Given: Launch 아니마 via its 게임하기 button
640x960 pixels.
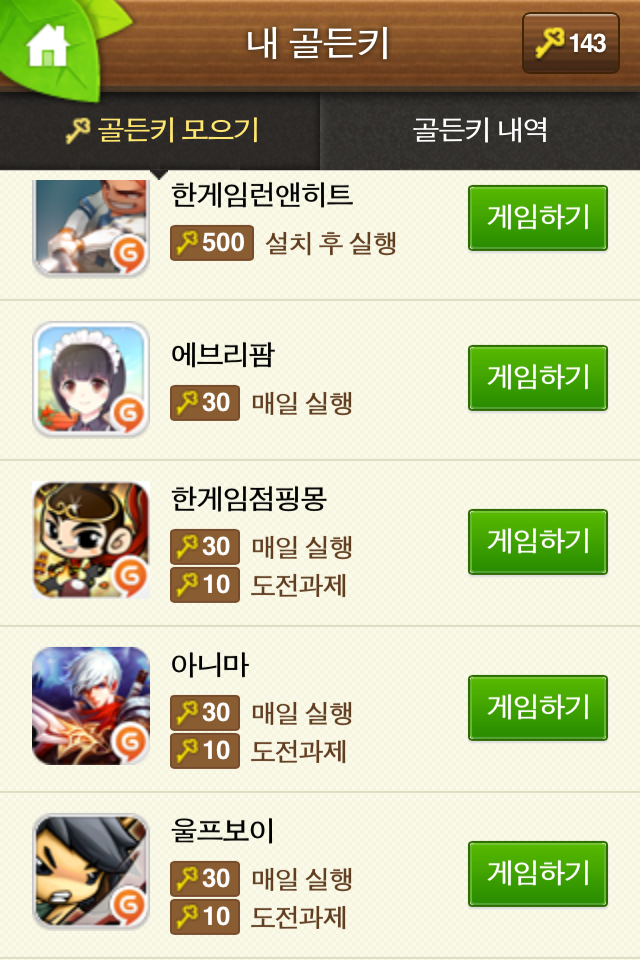Looking at the screenshot, I should [x=538, y=707].
